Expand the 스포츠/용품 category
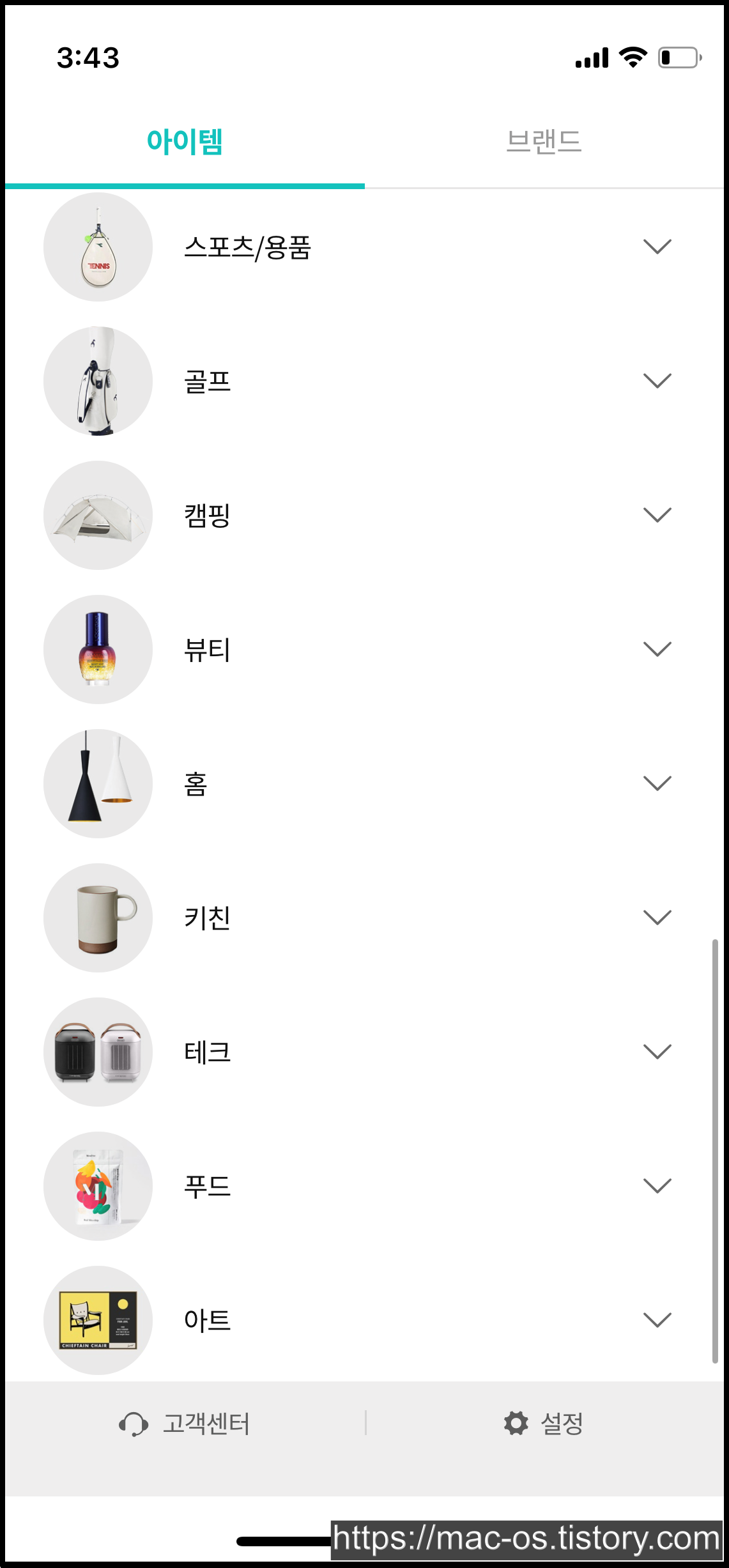 (657, 247)
